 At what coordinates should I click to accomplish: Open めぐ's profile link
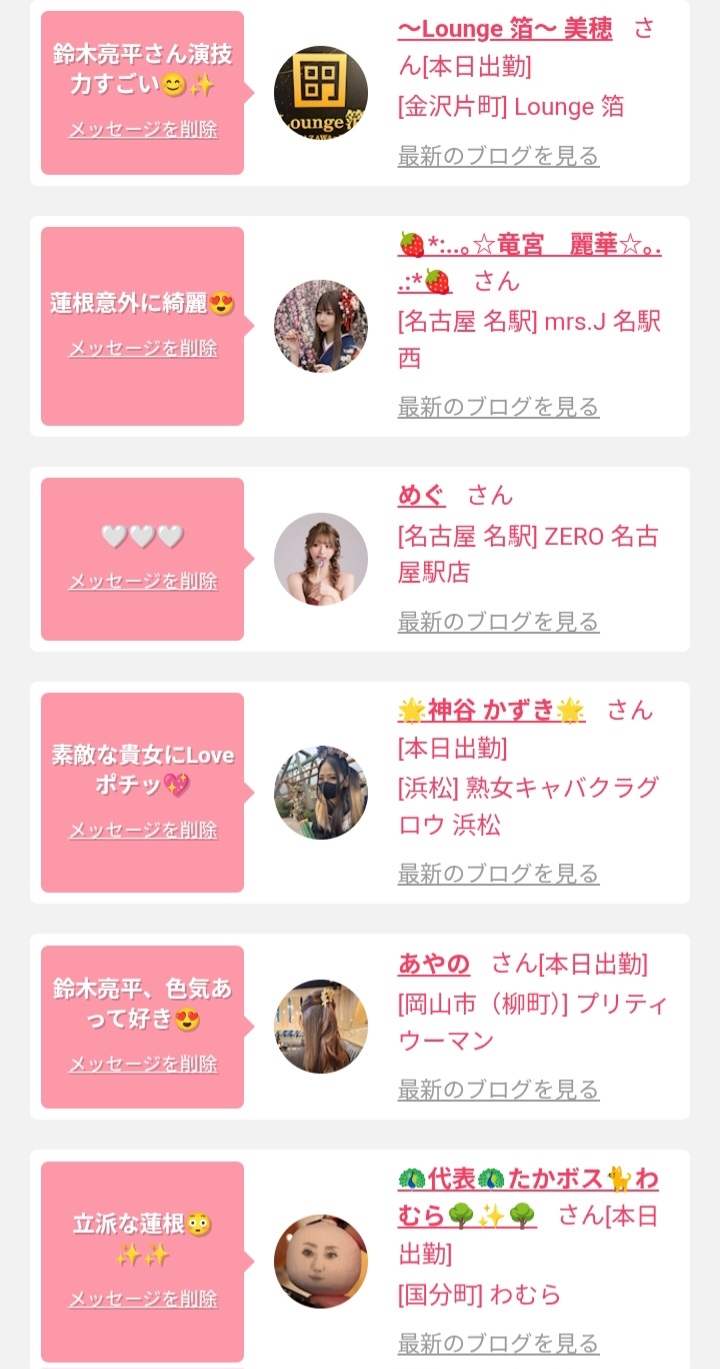click(x=420, y=495)
